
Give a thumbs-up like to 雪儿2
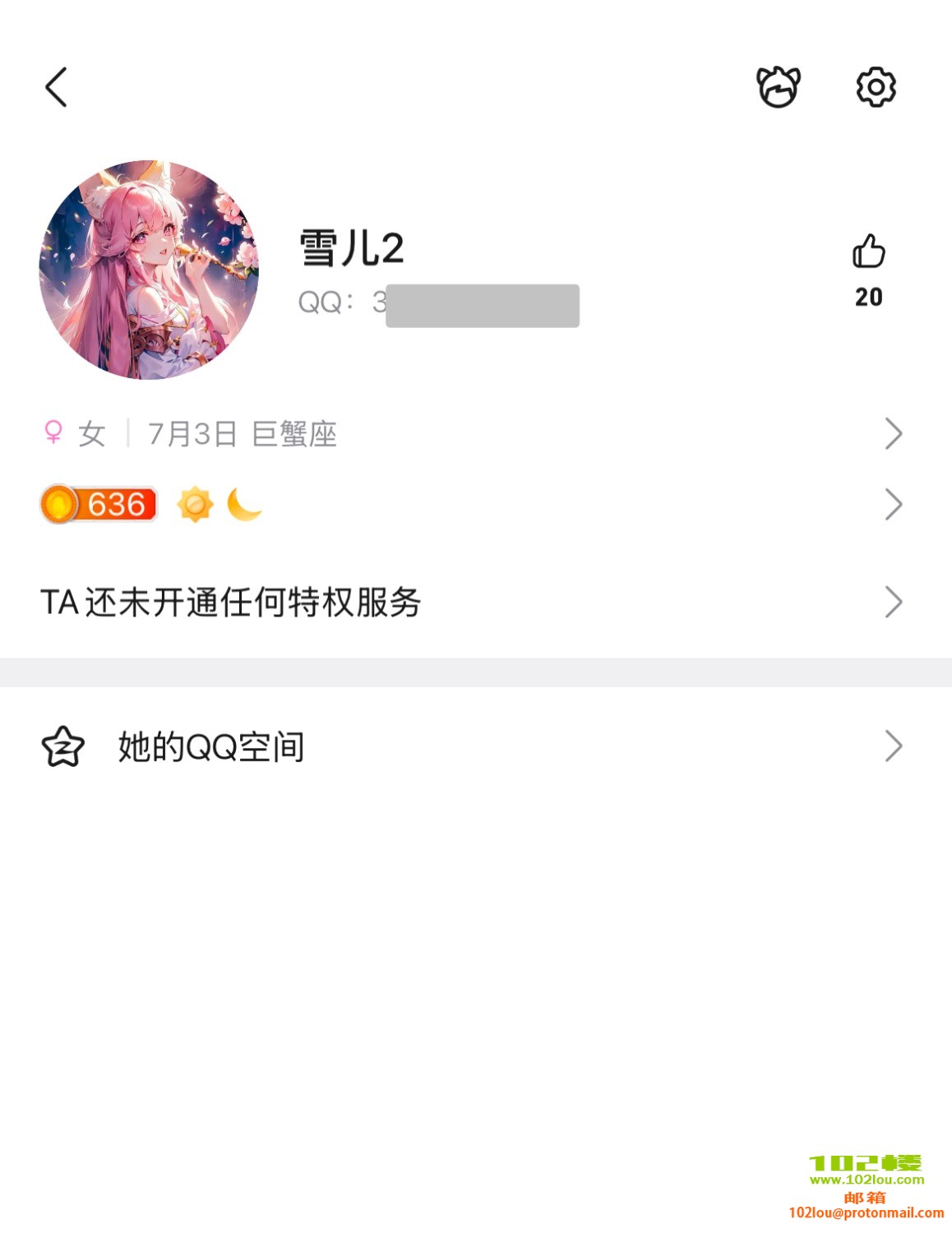tap(868, 252)
